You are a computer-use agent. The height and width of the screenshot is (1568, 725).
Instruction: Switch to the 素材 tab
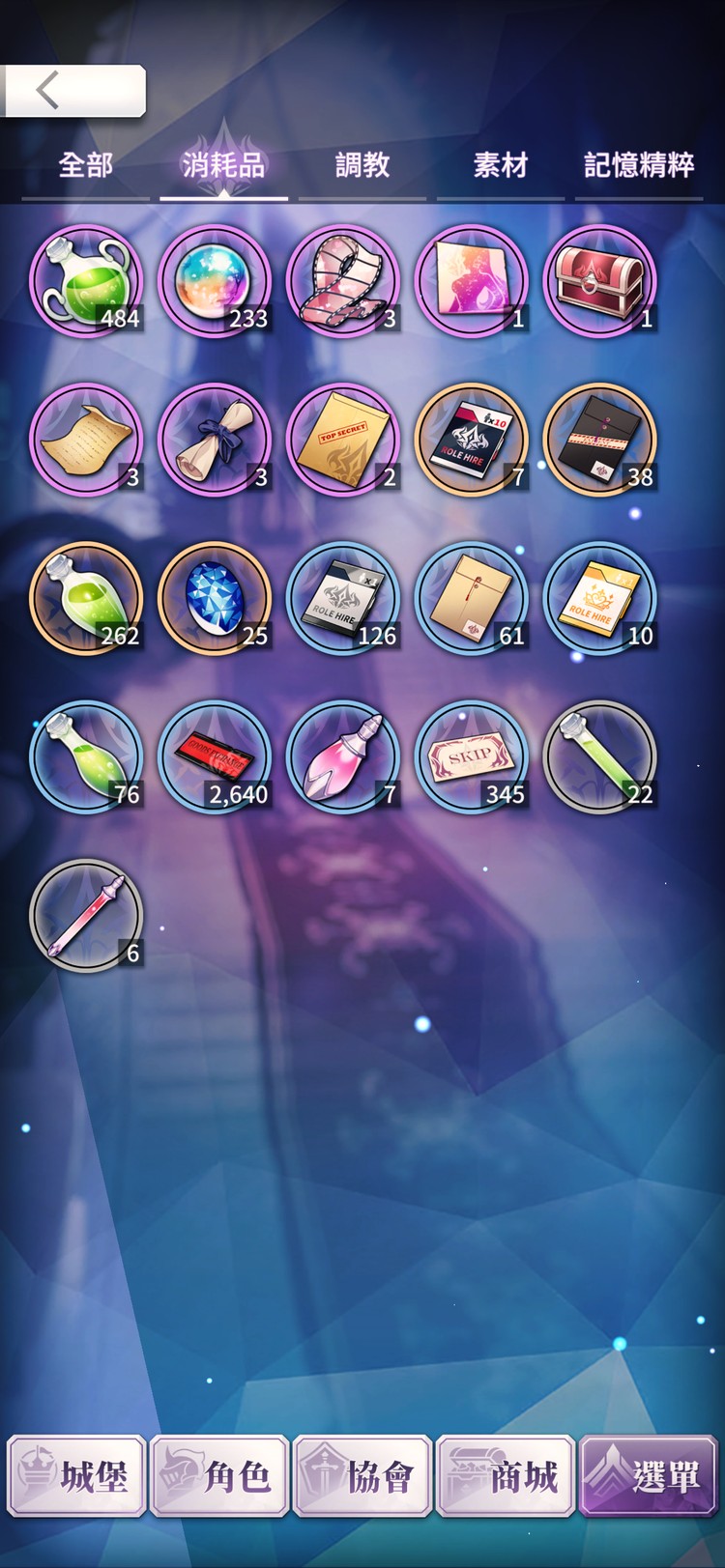(501, 165)
